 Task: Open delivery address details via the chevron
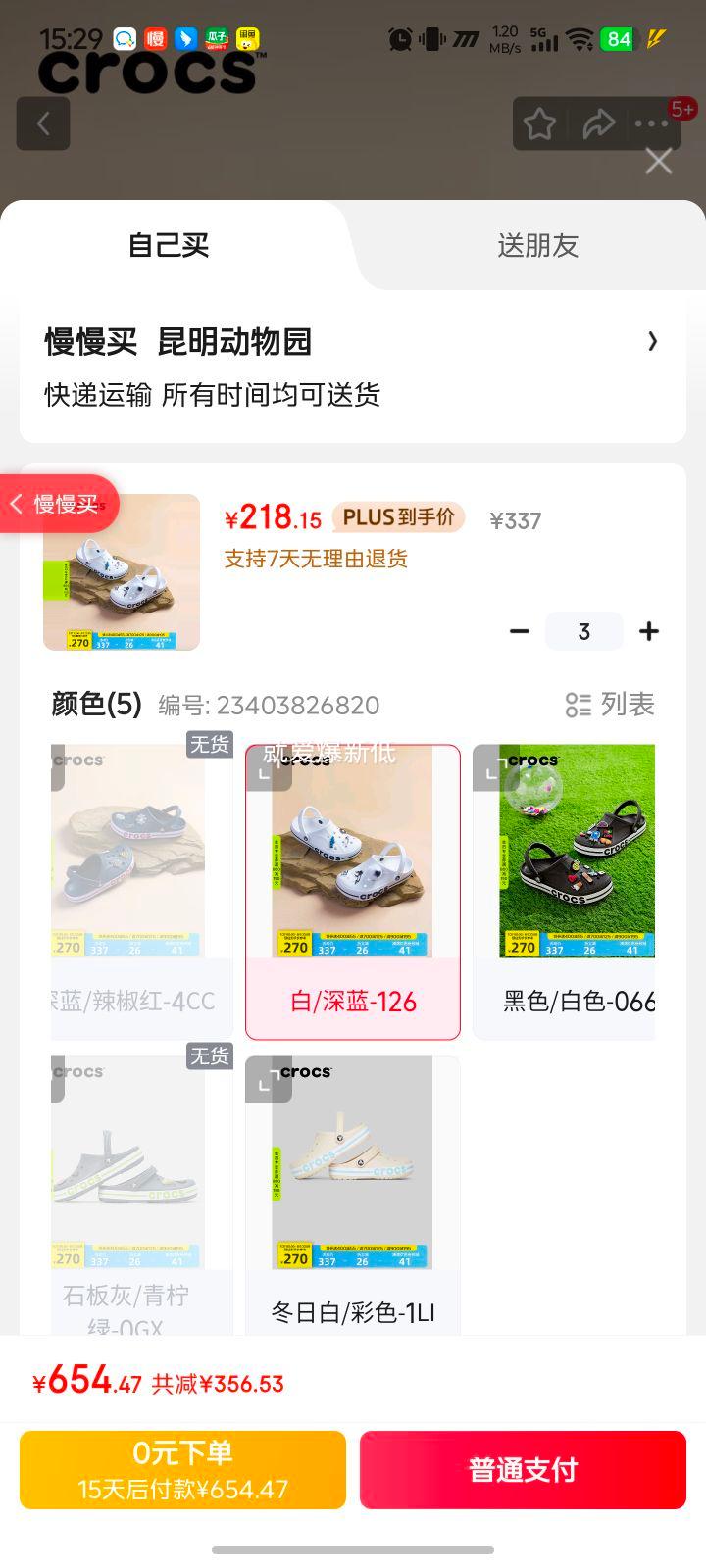tap(652, 341)
